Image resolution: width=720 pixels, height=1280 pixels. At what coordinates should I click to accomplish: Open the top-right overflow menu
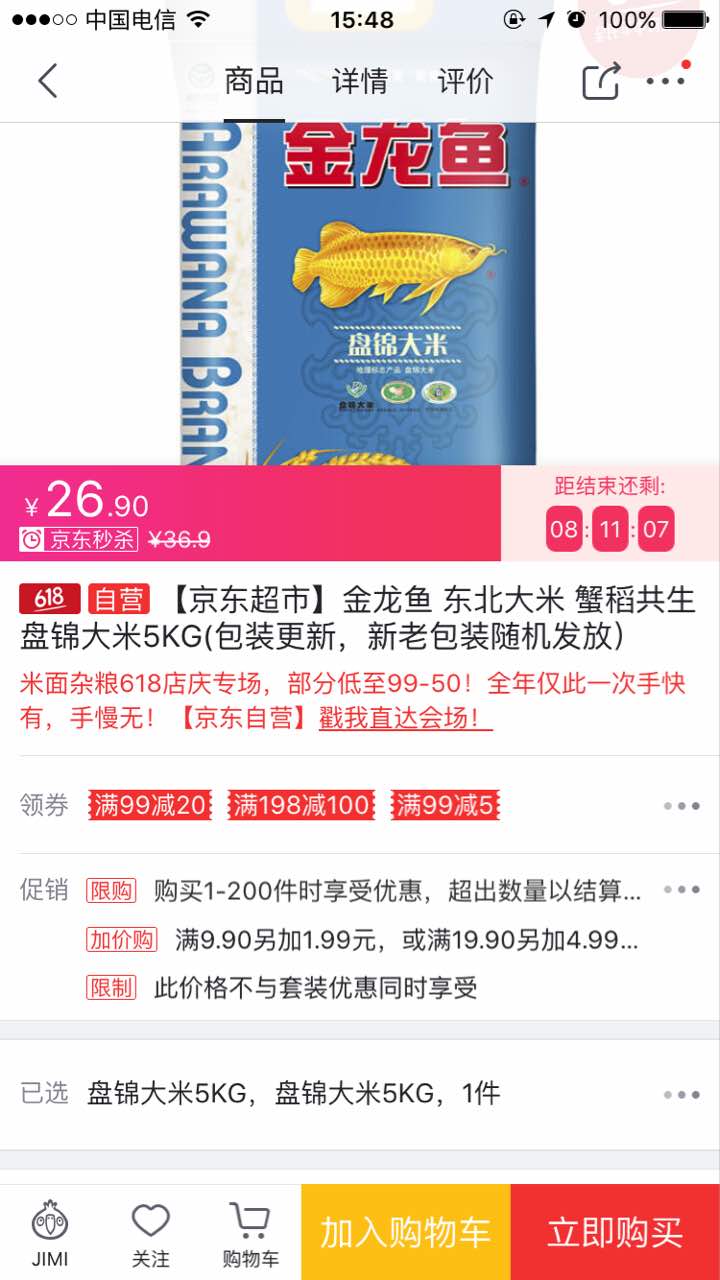click(666, 81)
